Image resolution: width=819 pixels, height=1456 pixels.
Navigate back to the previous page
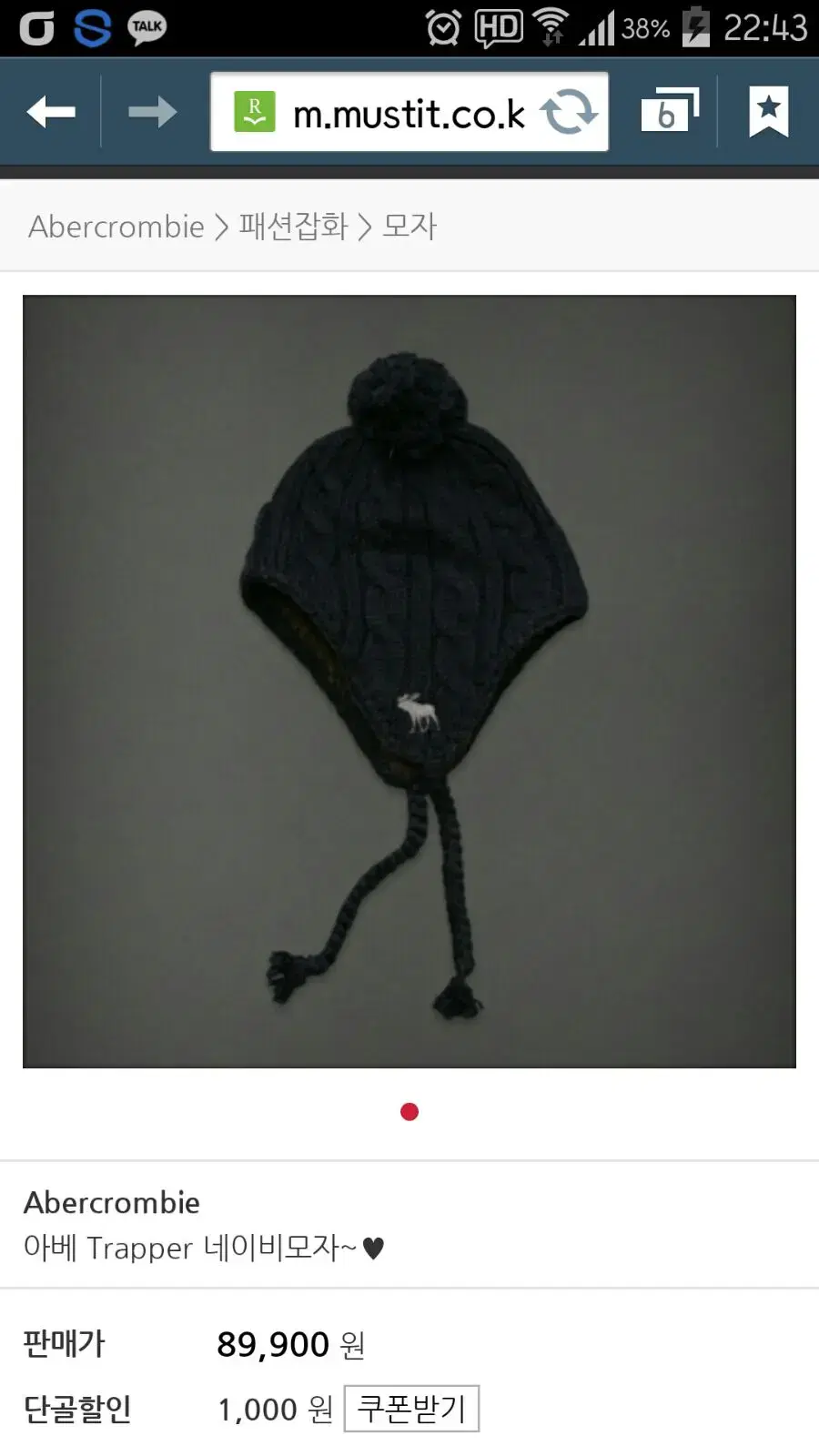point(50,111)
